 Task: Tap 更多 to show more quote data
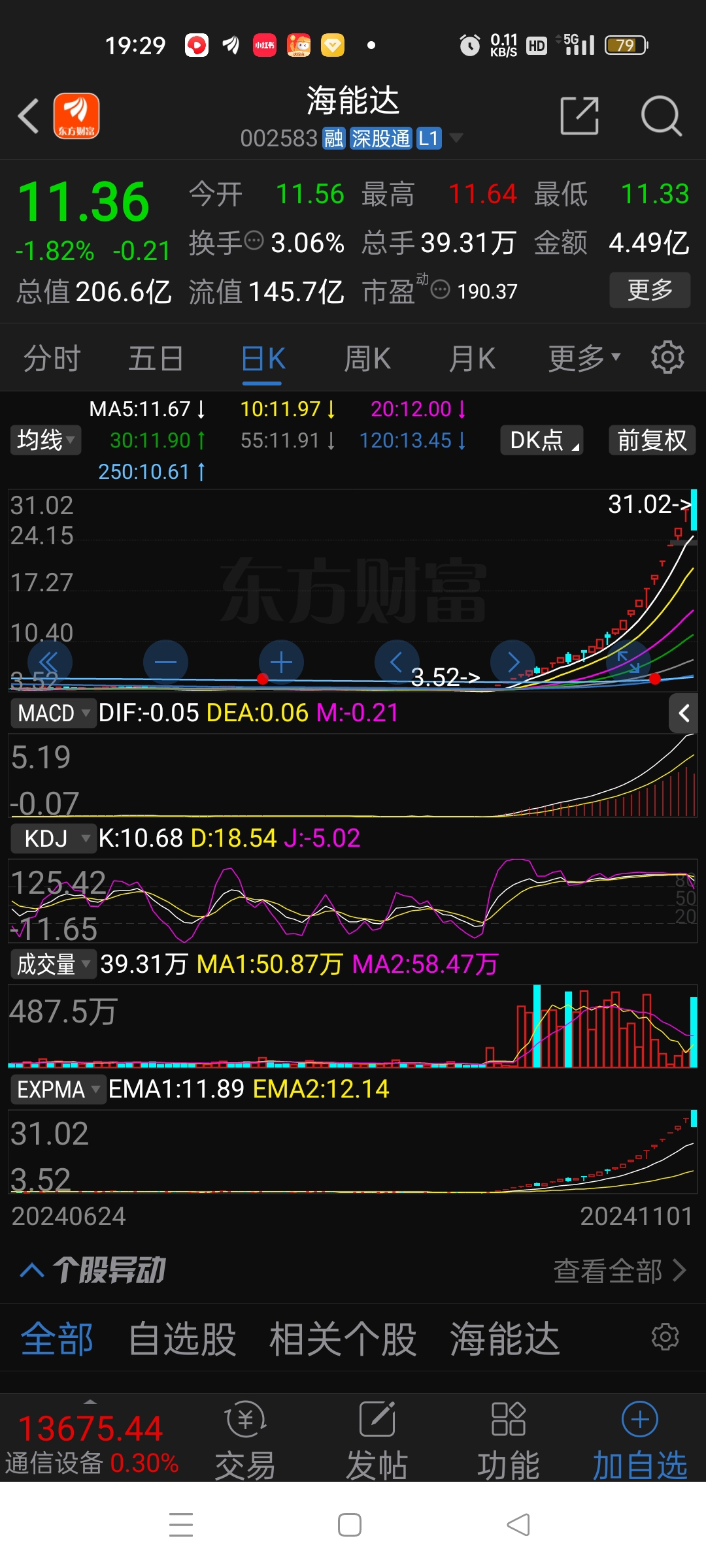tap(650, 290)
